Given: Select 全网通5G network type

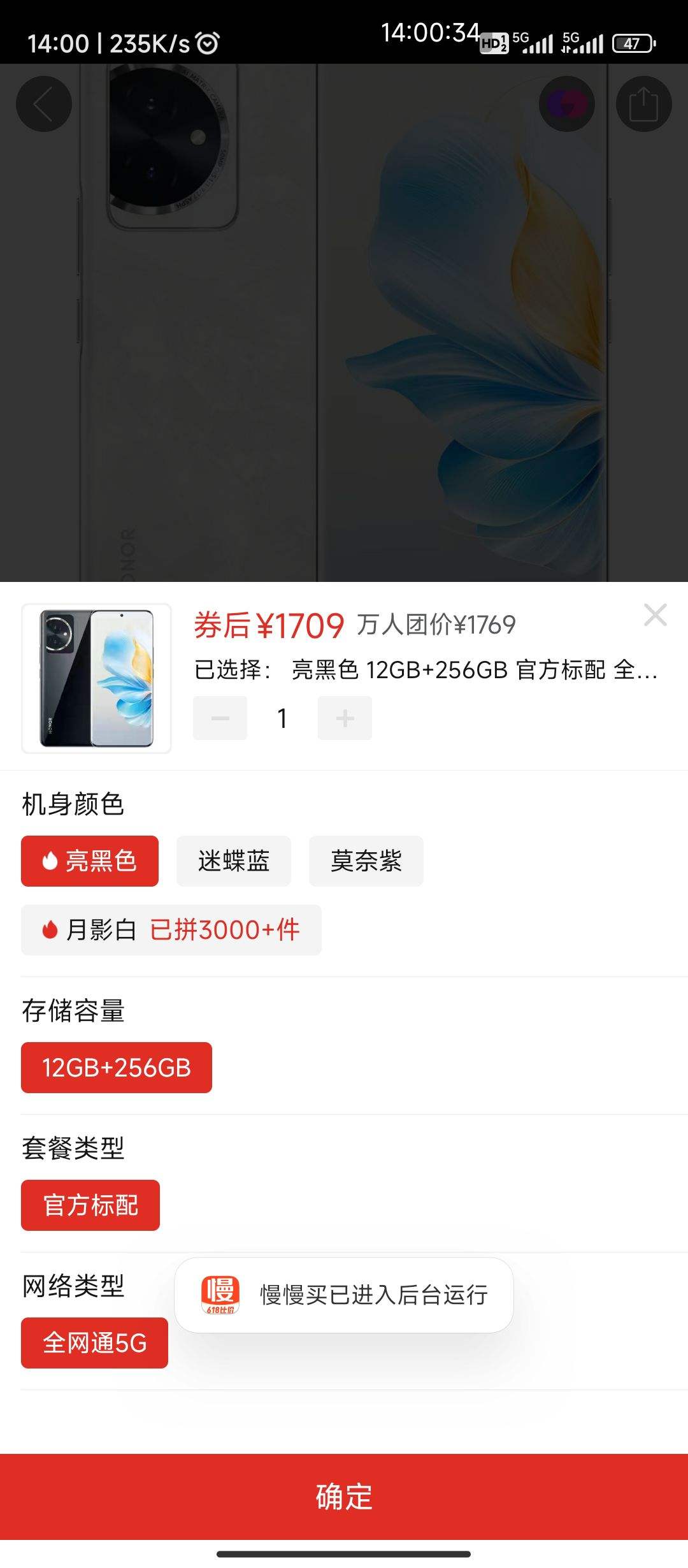Looking at the screenshot, I should click(94, 1343).
